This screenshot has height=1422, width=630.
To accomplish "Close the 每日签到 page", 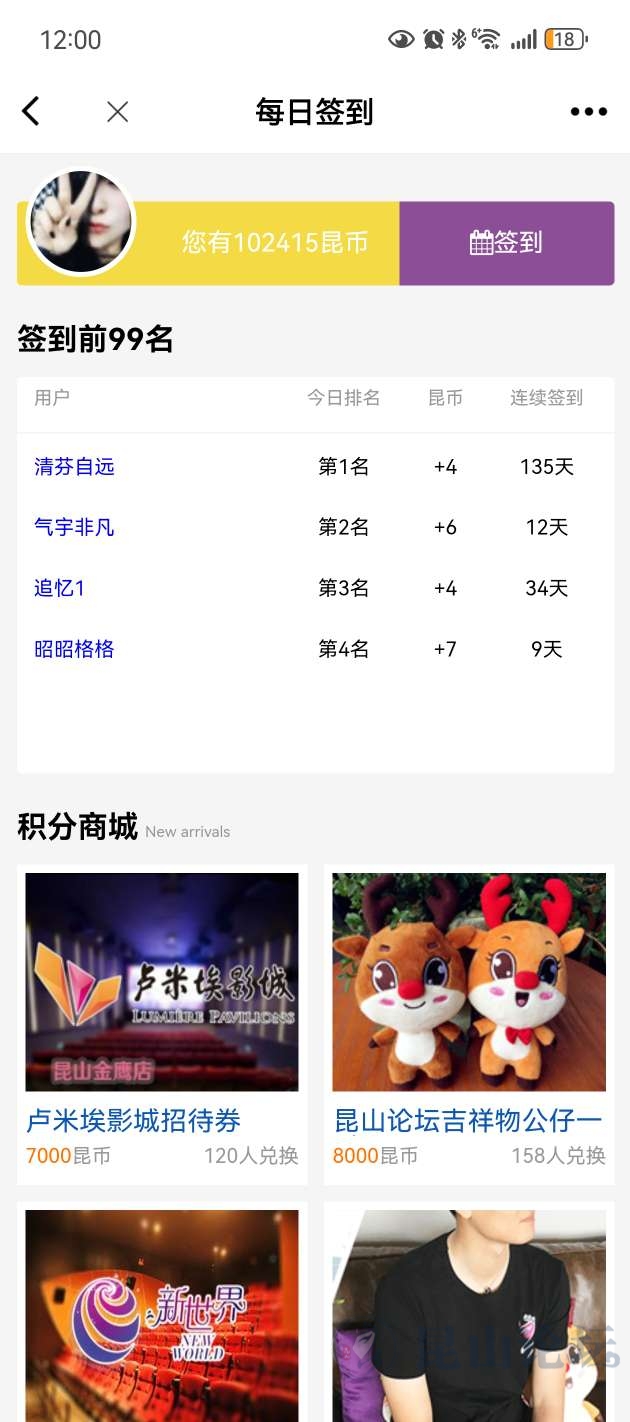I will 117,112.
